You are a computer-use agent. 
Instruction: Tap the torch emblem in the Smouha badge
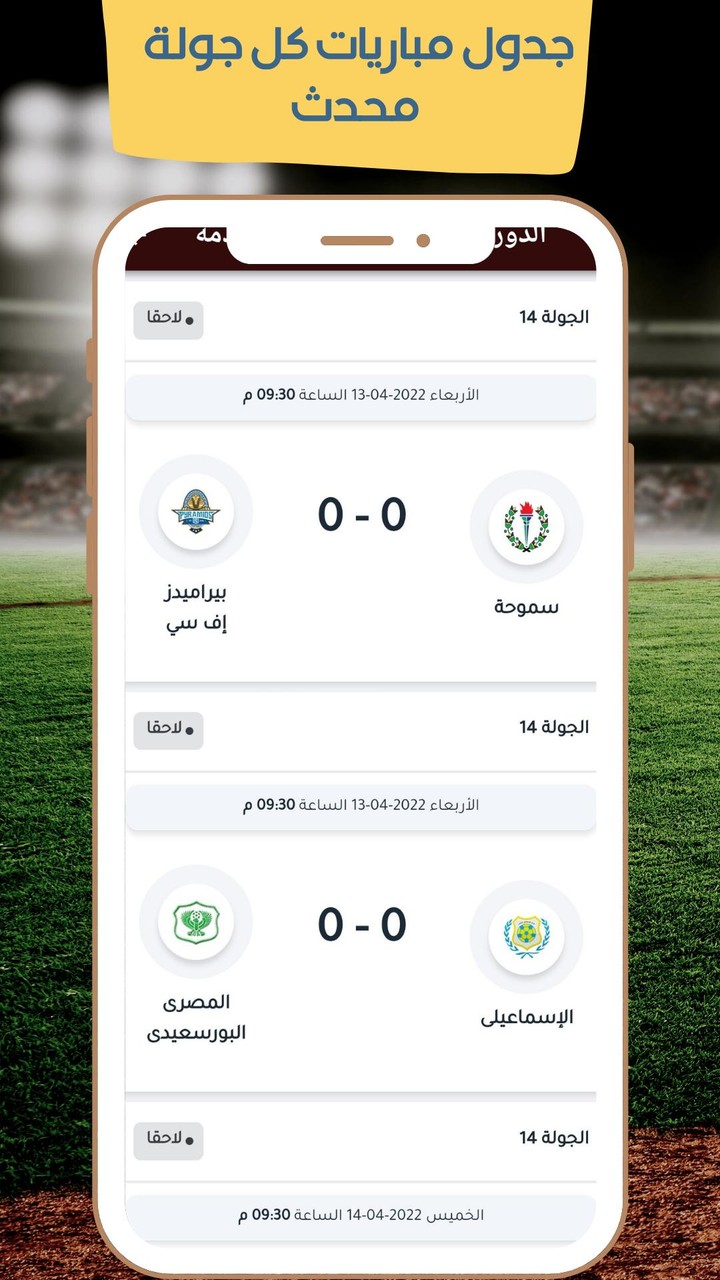click(527, 525)
